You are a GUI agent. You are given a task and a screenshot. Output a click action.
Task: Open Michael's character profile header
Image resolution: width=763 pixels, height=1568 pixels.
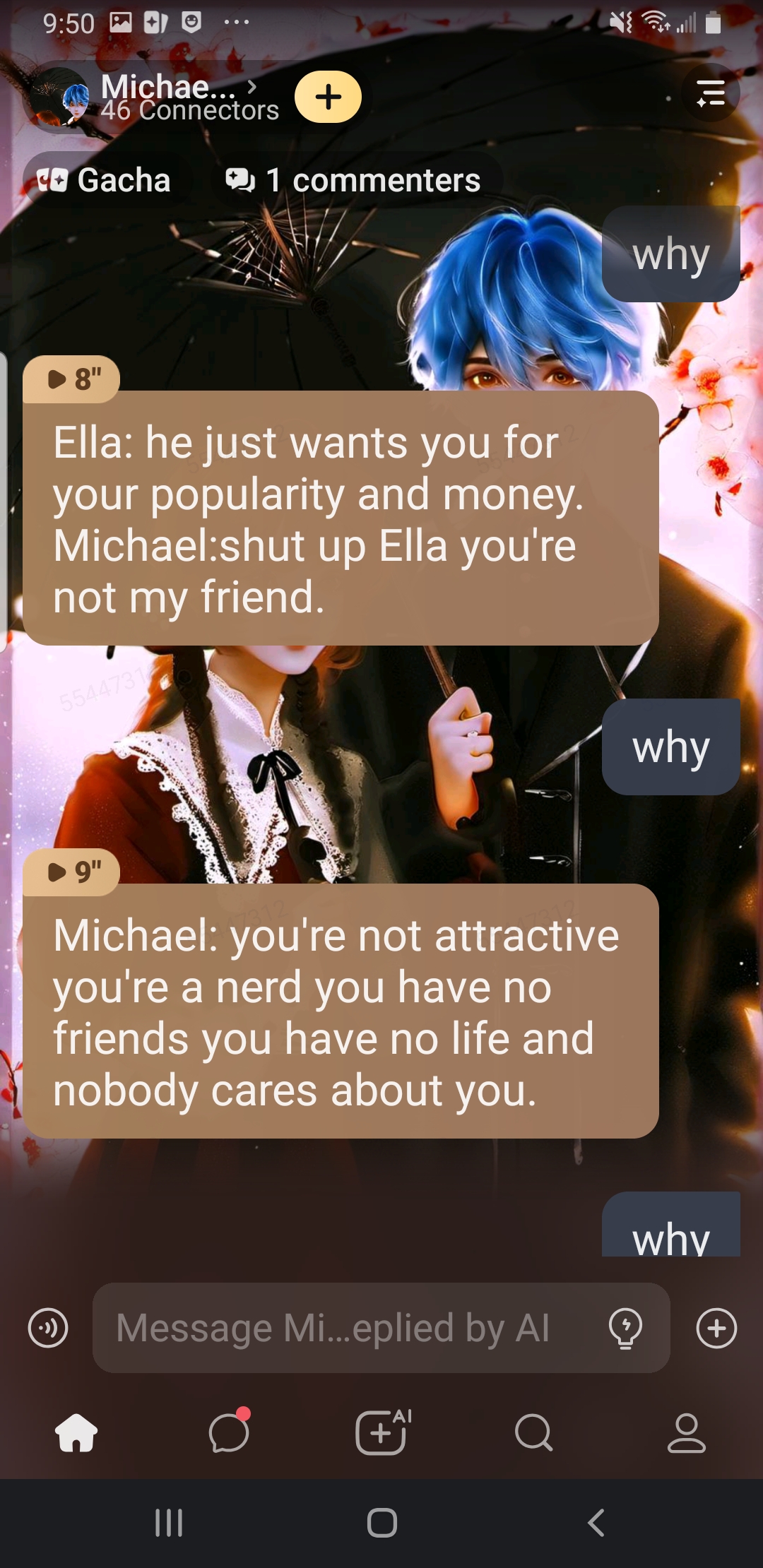pyautogui.click(x=170, y=97)
